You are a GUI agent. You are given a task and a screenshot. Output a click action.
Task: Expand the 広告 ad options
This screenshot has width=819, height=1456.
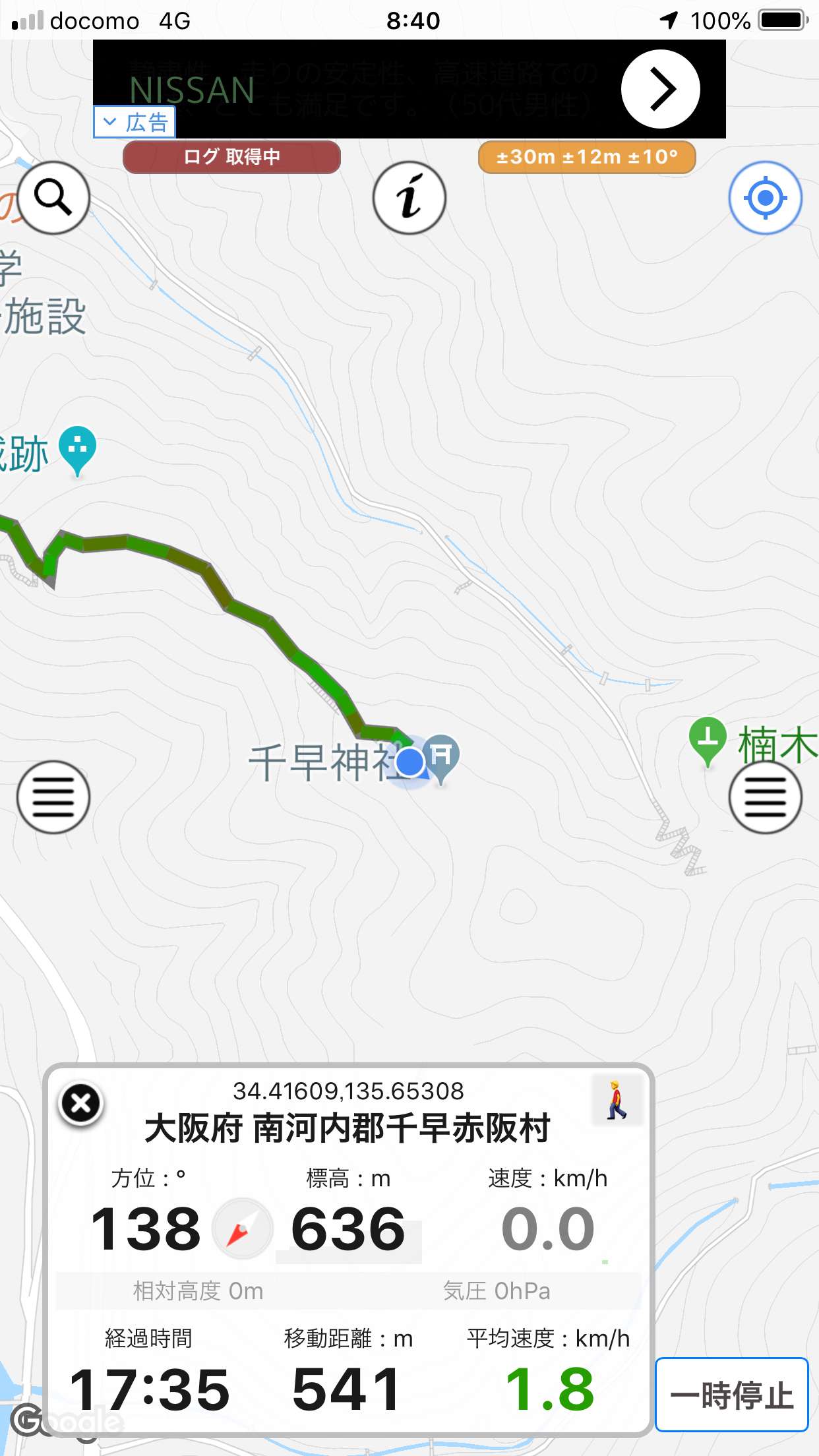point(135,122)
